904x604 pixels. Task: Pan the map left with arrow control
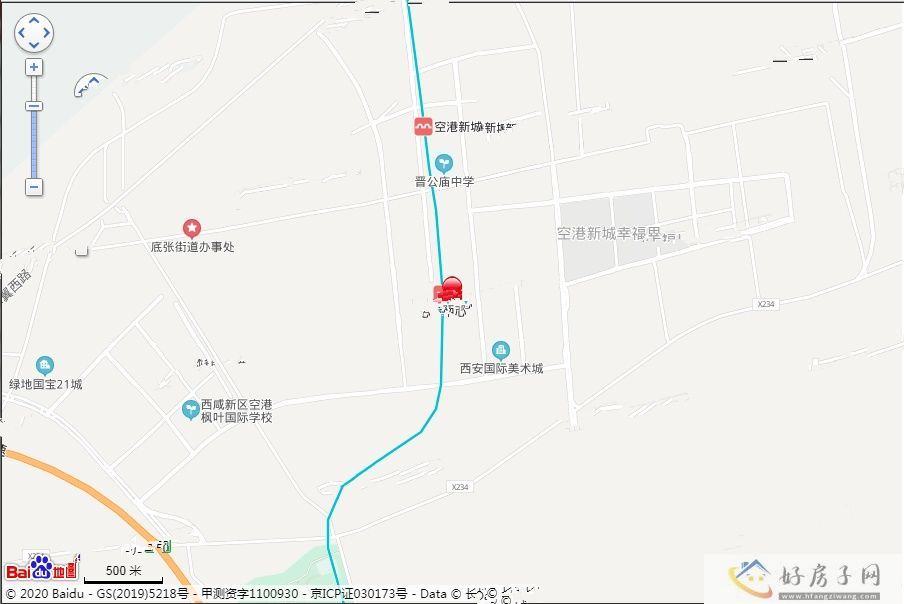click(21, 34)
